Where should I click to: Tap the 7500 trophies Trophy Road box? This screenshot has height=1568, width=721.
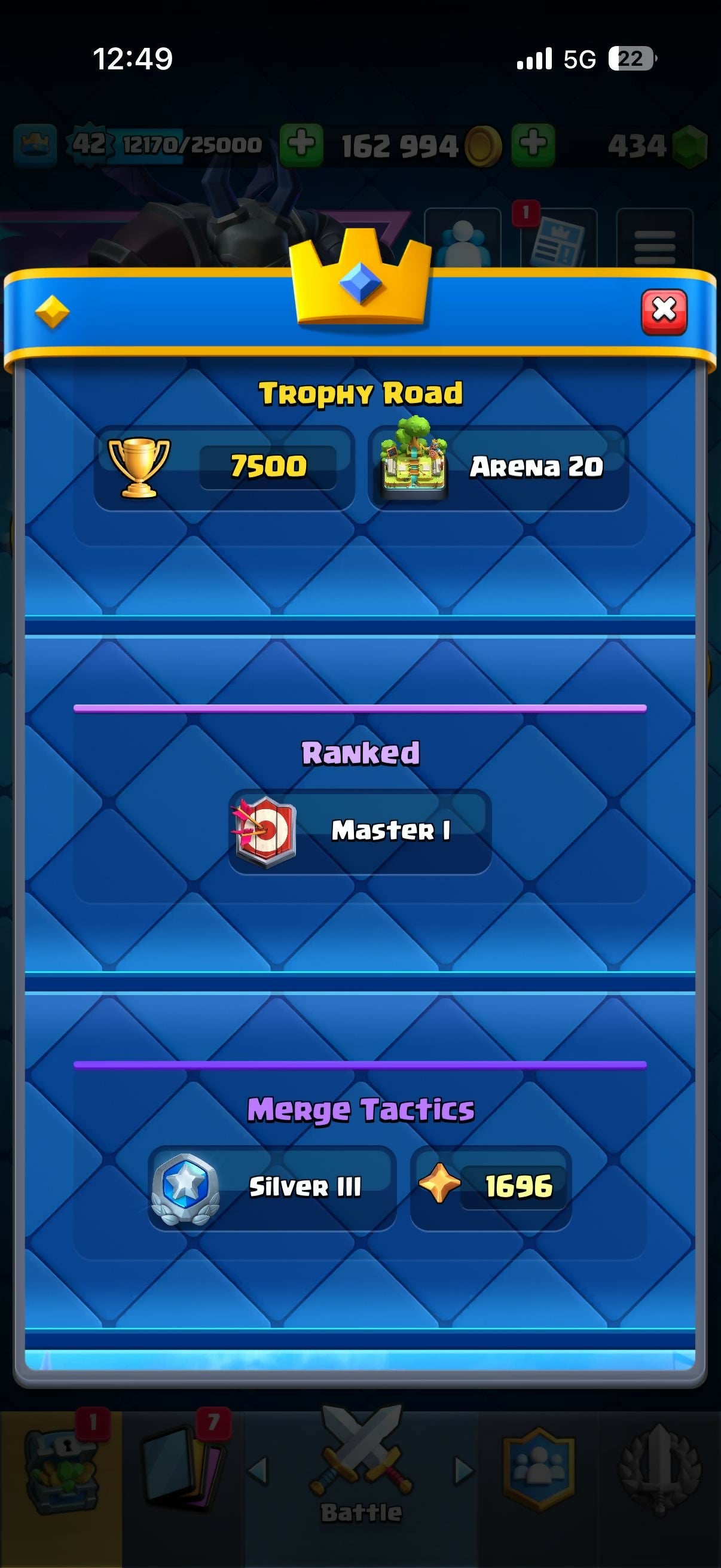coord(225,468)
